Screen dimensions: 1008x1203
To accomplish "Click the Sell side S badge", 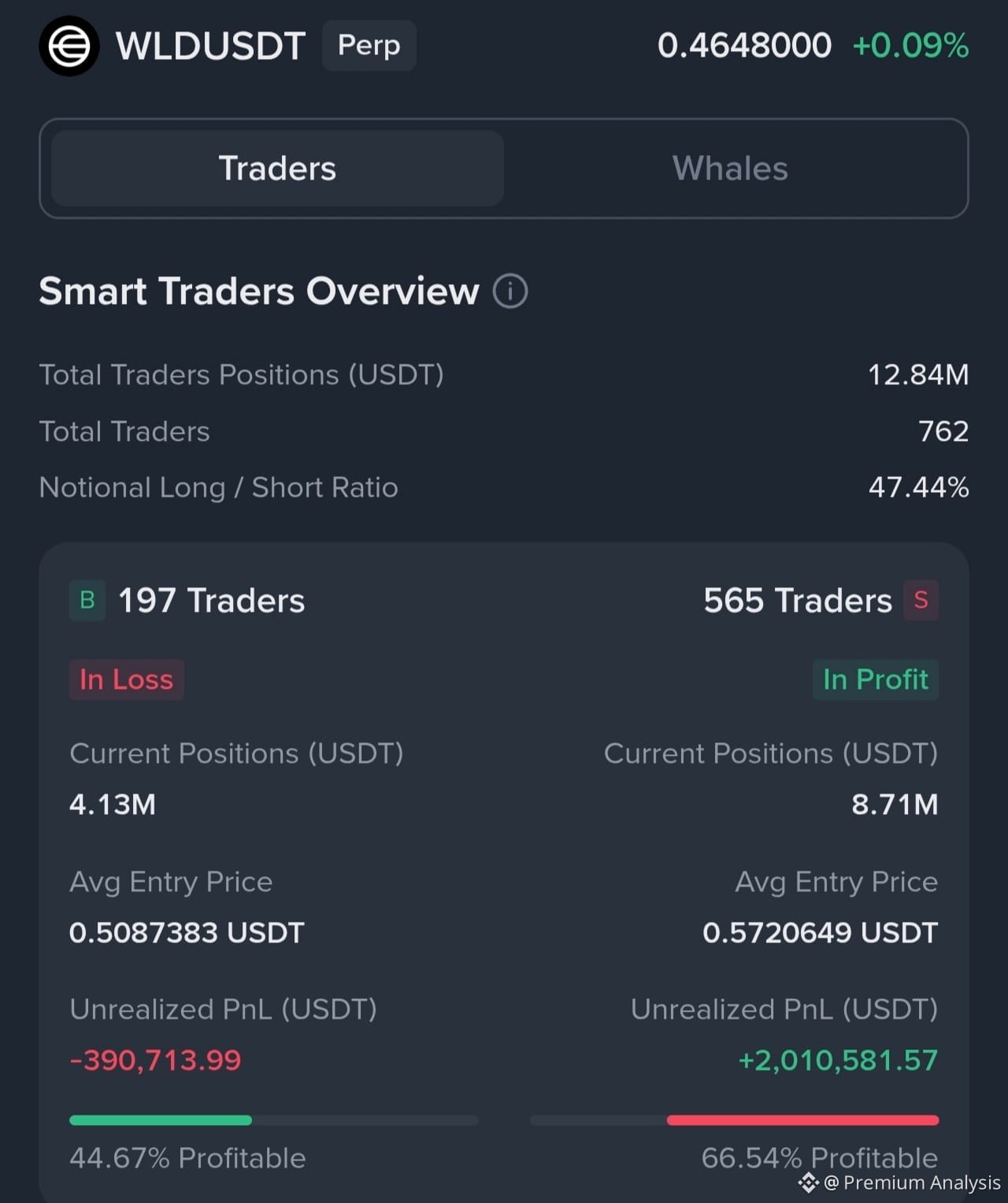I will tap(920, 600).
